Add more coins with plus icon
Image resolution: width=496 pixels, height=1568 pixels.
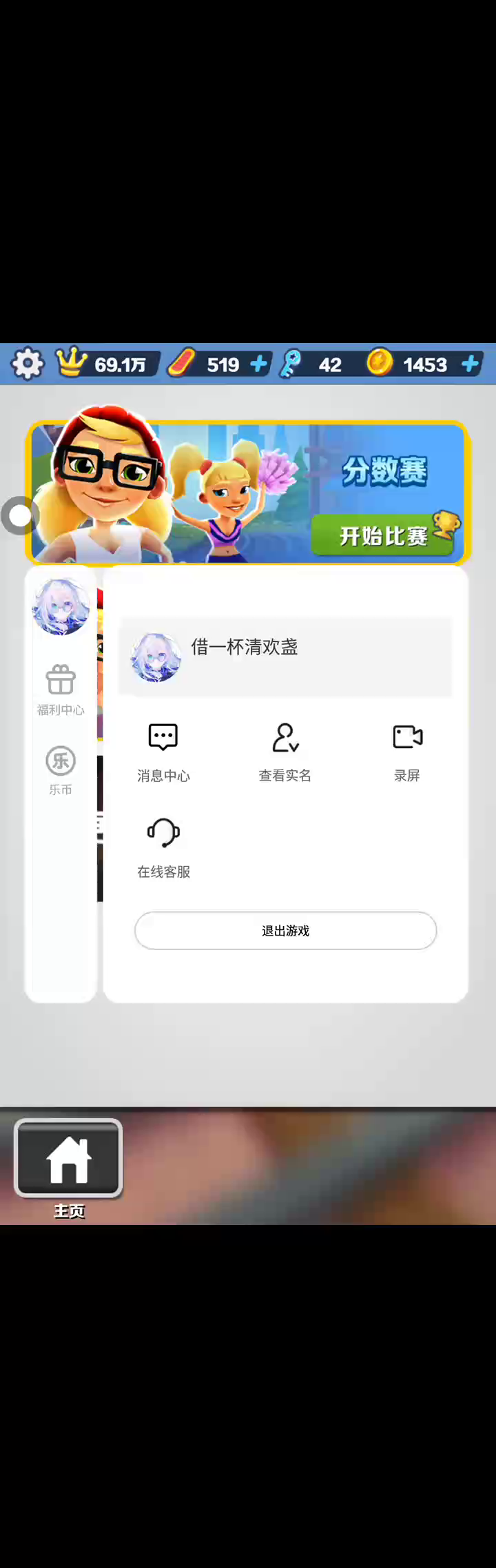(471, 364)
